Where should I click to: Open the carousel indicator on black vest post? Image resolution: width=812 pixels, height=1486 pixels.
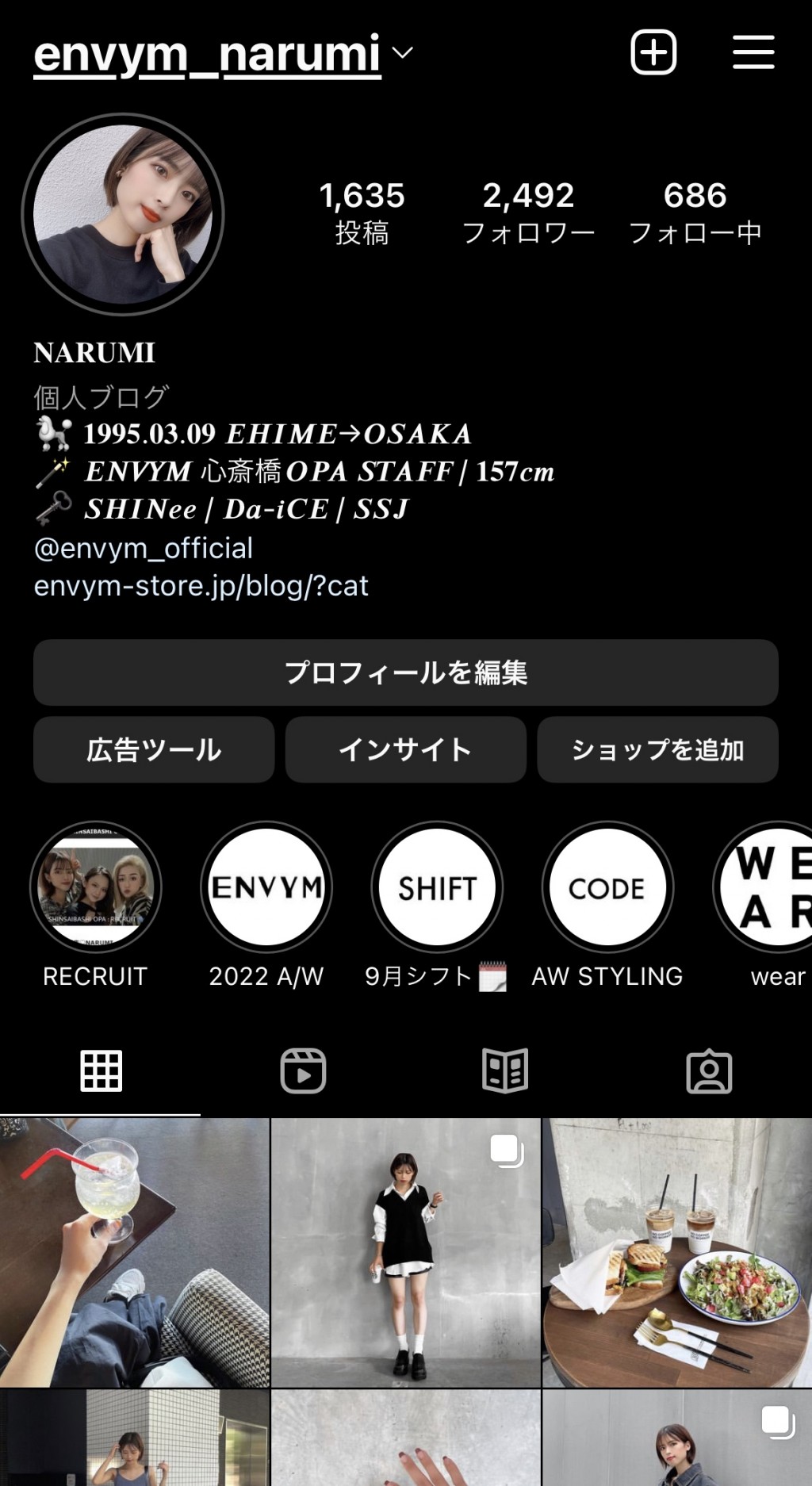coord(505,1150)
